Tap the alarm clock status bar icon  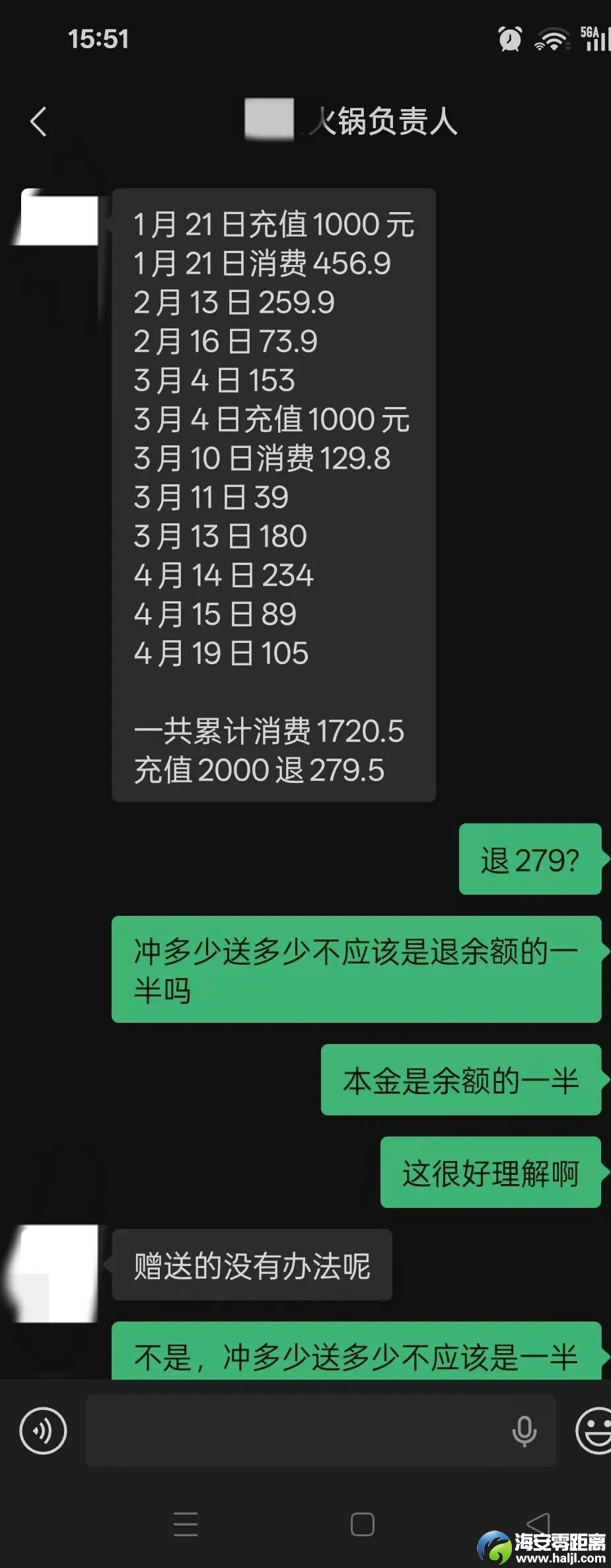[x=508, y=38]
